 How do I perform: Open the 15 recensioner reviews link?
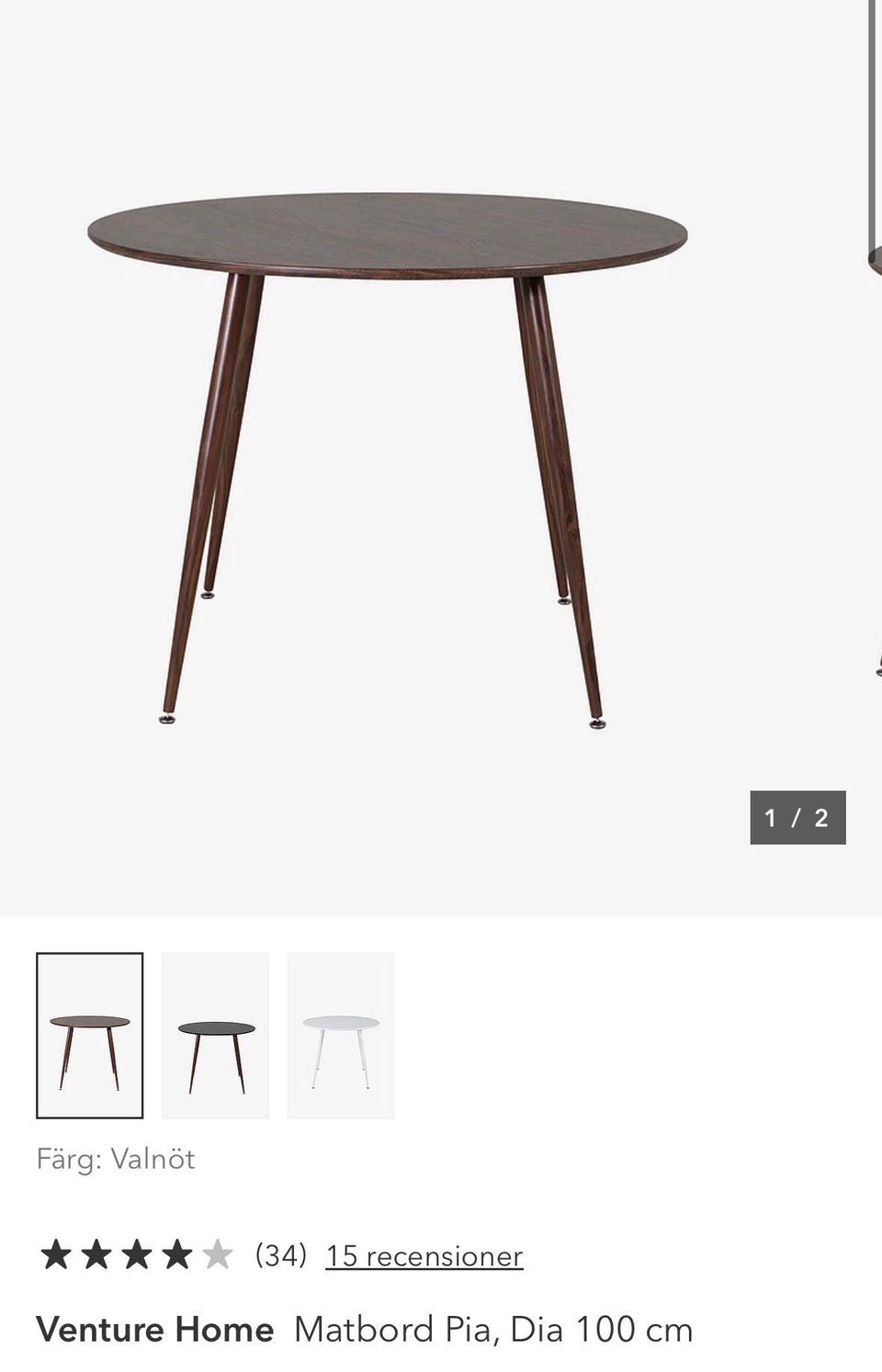tap(424, 1255)
